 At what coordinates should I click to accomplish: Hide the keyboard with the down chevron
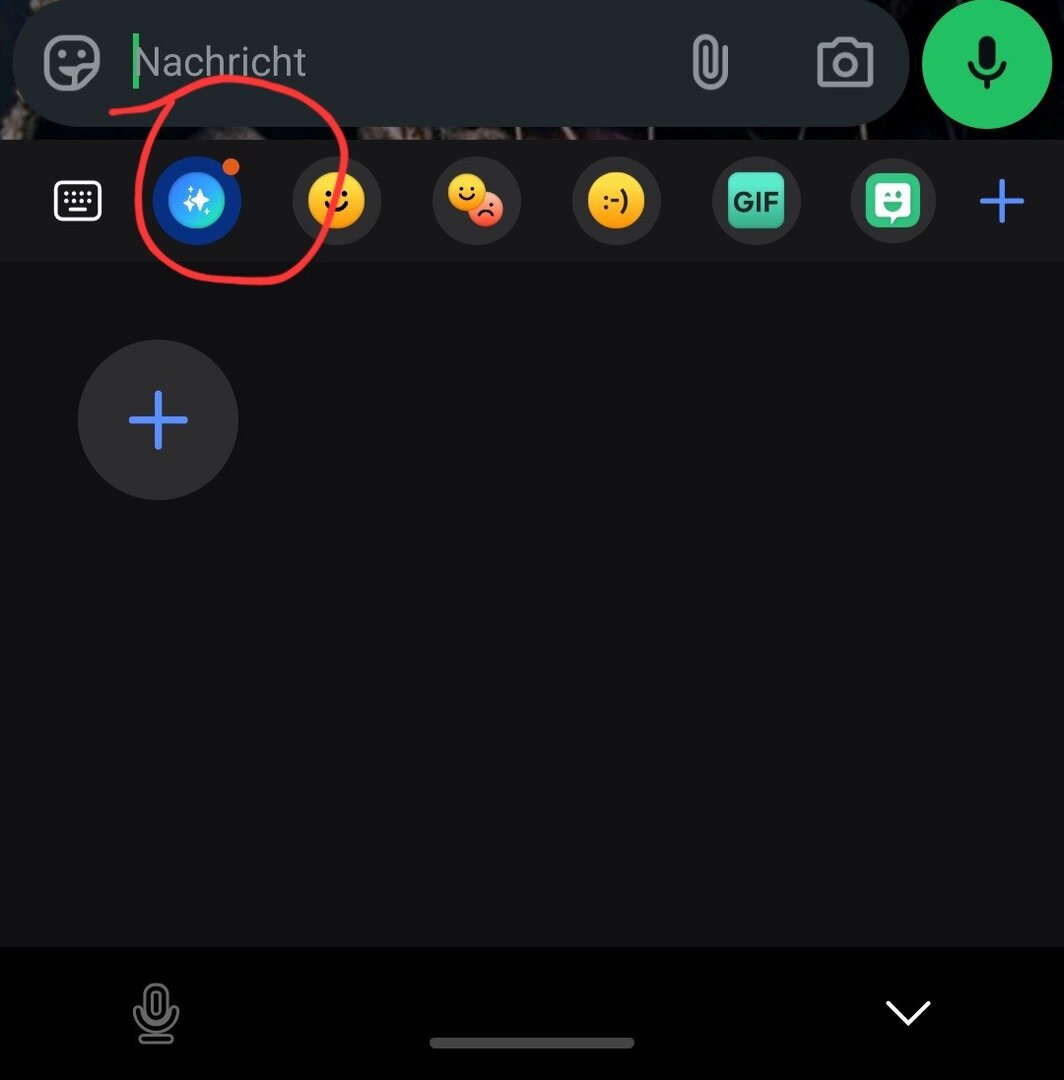[x=908, y=1012]
